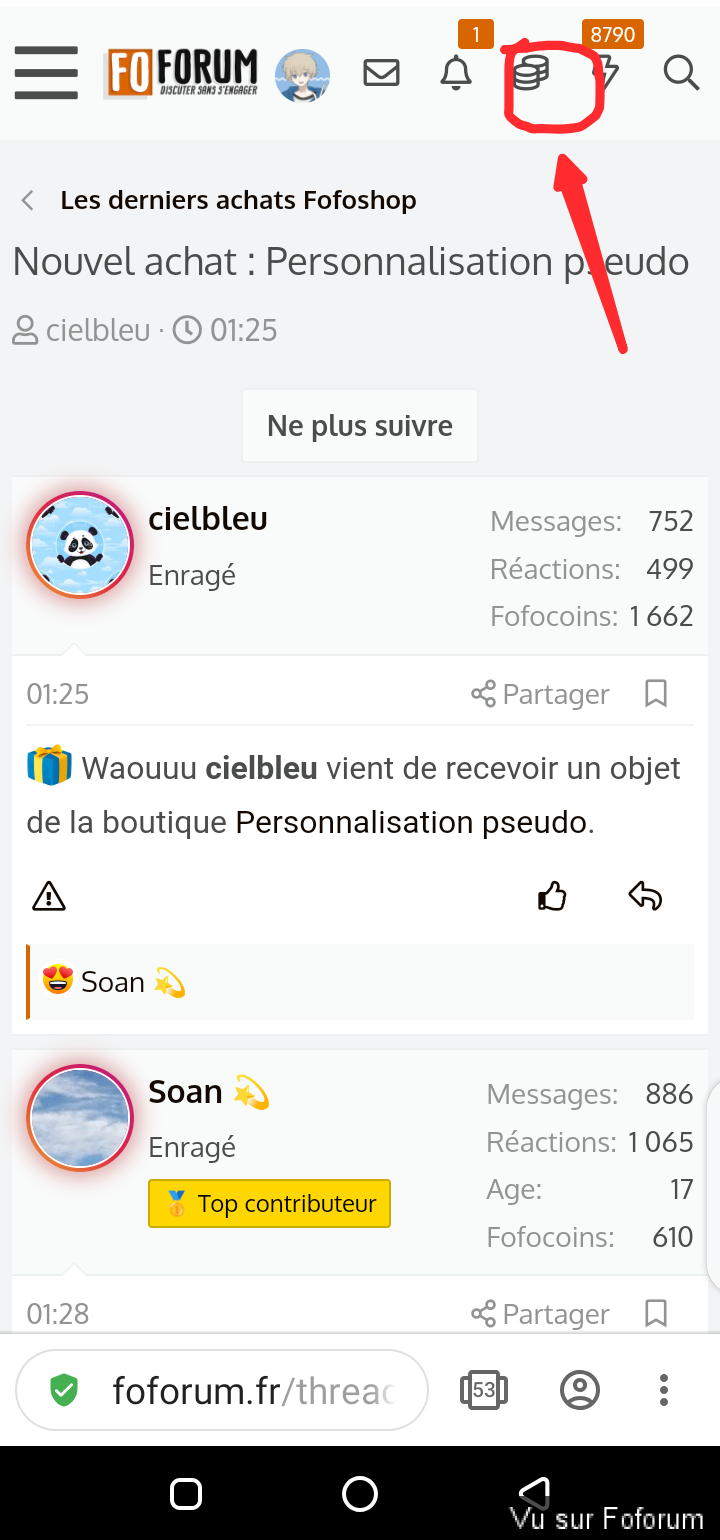The width and height of the screenshot is (720, 1540).
Task: Open my profile avatar in the header
Action: click(302, 76)
